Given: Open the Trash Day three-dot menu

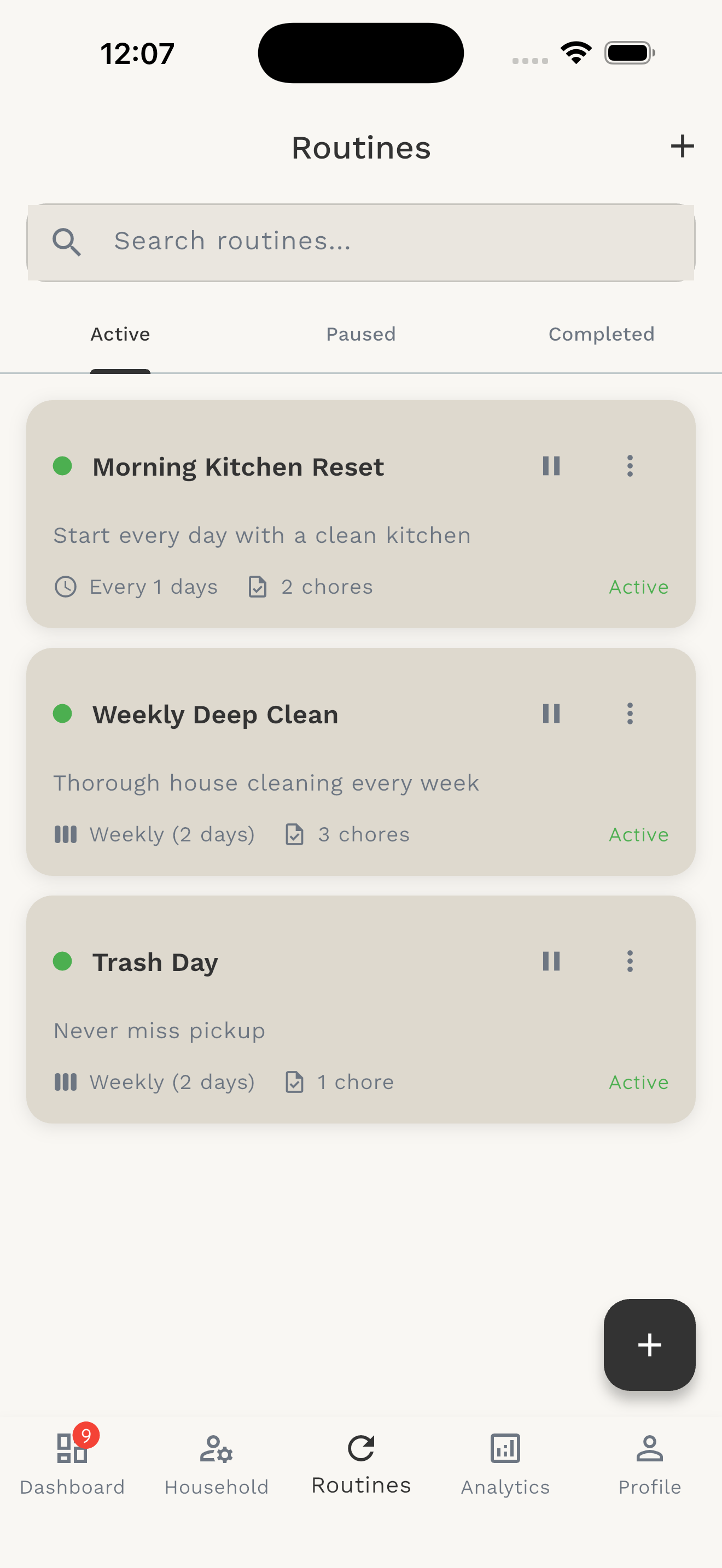Looking at the screenshot, I should pyautogui.click(x=630, y=961).
